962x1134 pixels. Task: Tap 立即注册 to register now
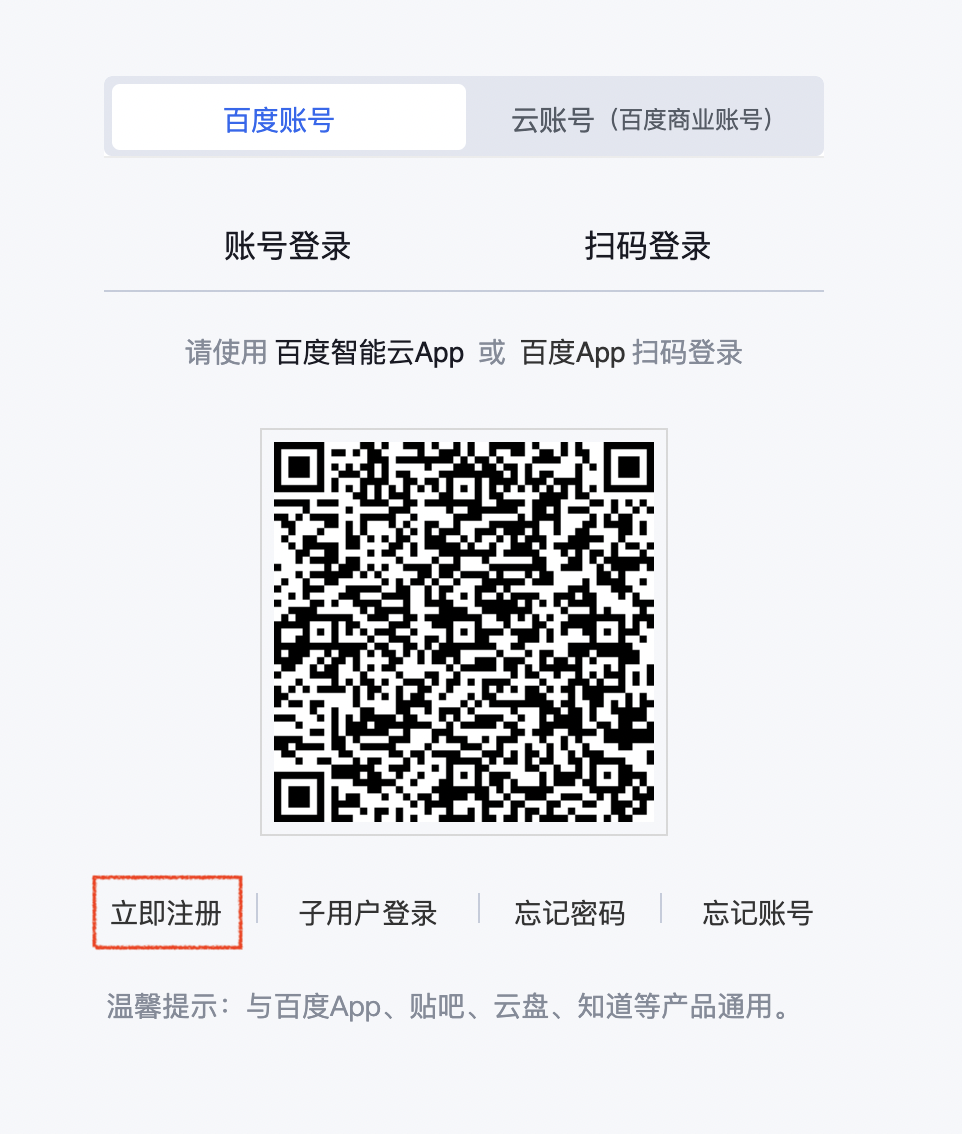pyautogui.click(x=166, y=913)
